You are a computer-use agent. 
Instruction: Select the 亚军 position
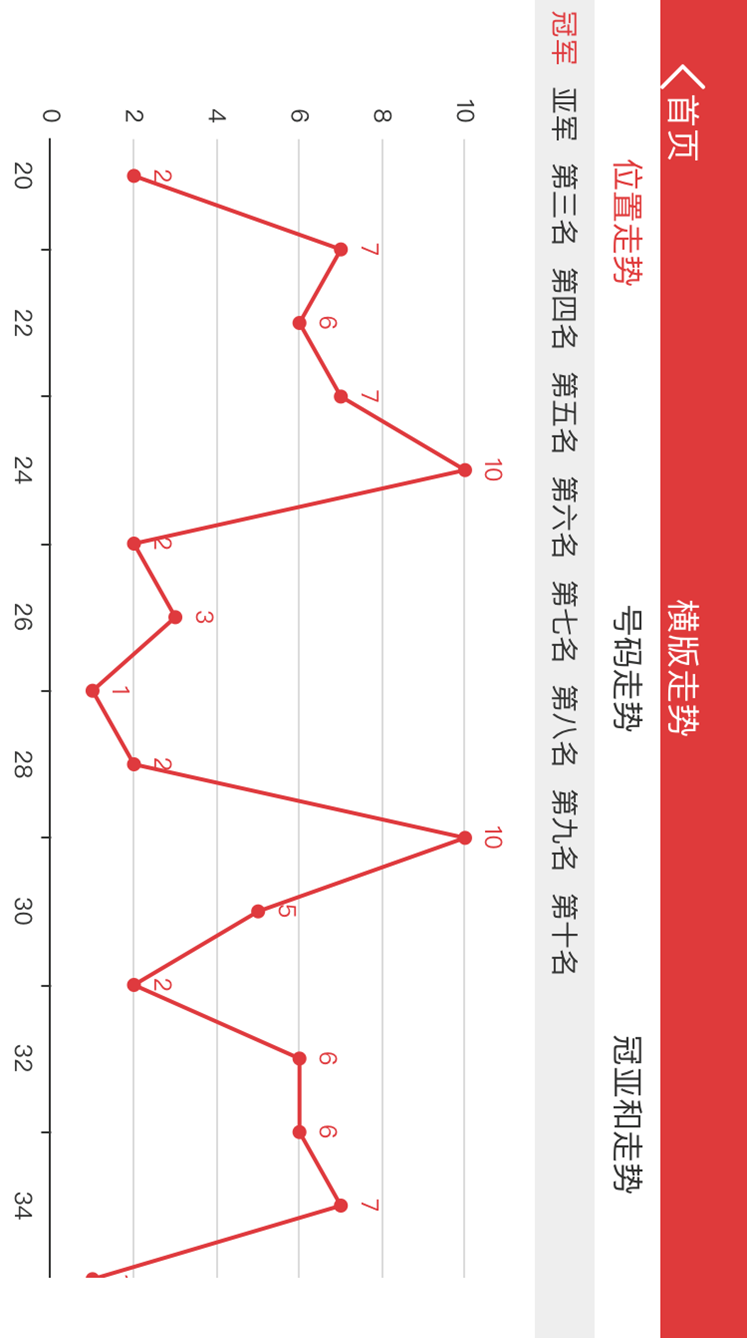(x=565, y=115)
